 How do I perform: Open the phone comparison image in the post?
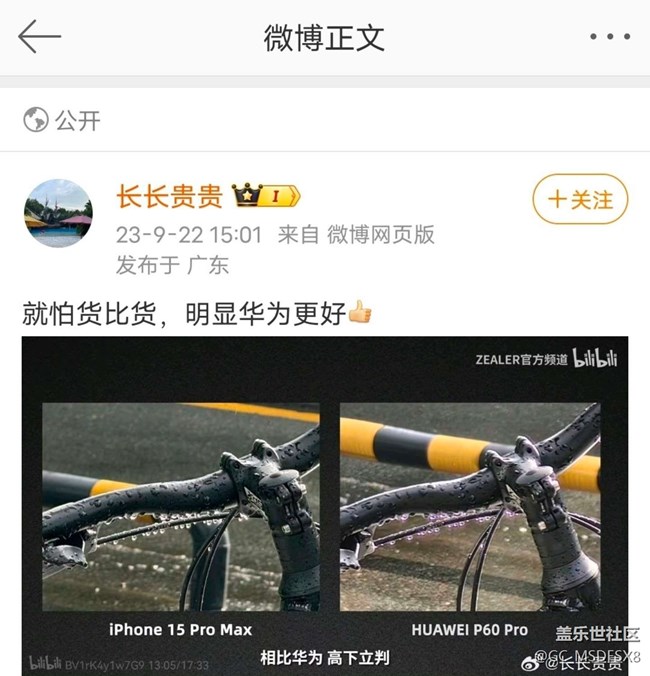click(x=325, y=506)
